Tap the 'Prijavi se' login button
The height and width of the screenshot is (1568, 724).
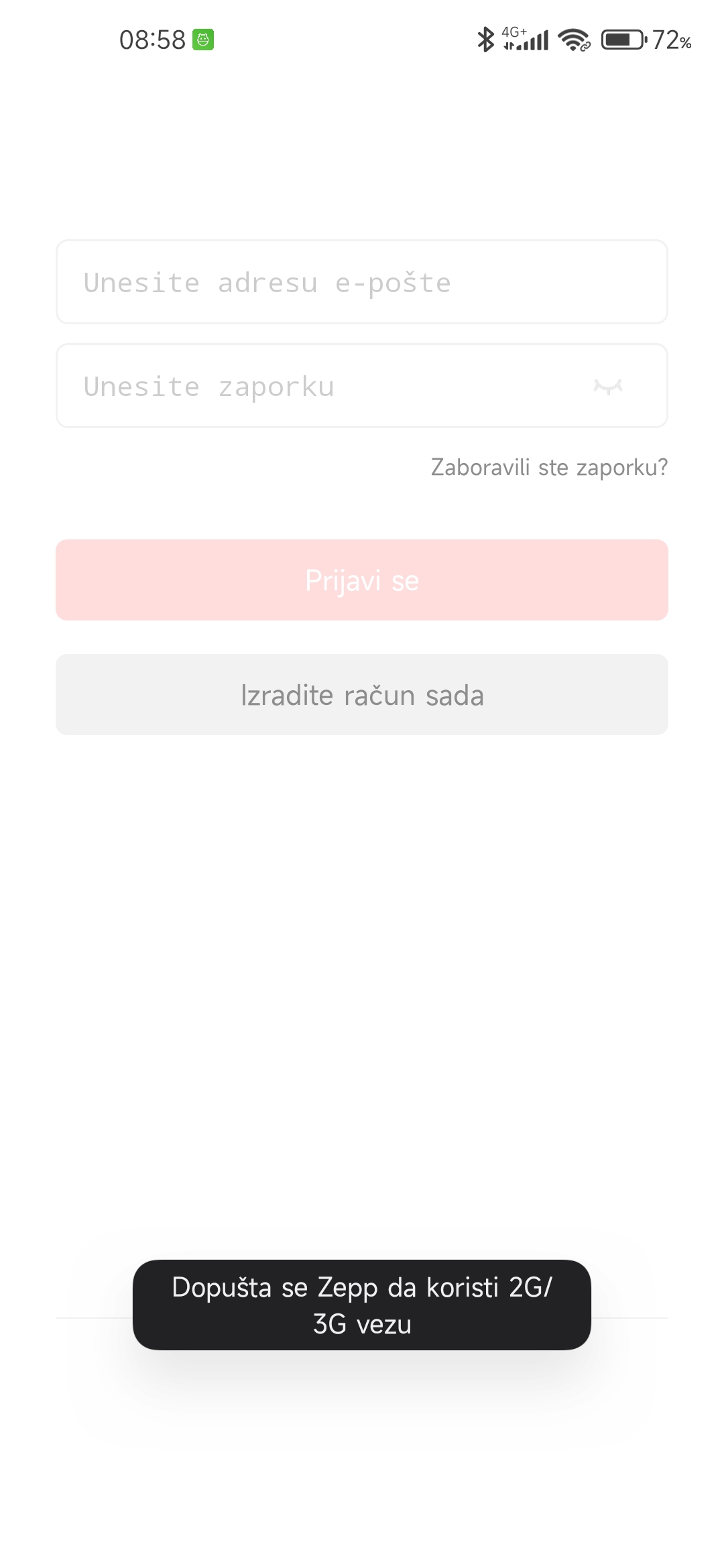[x=362, y=580]
